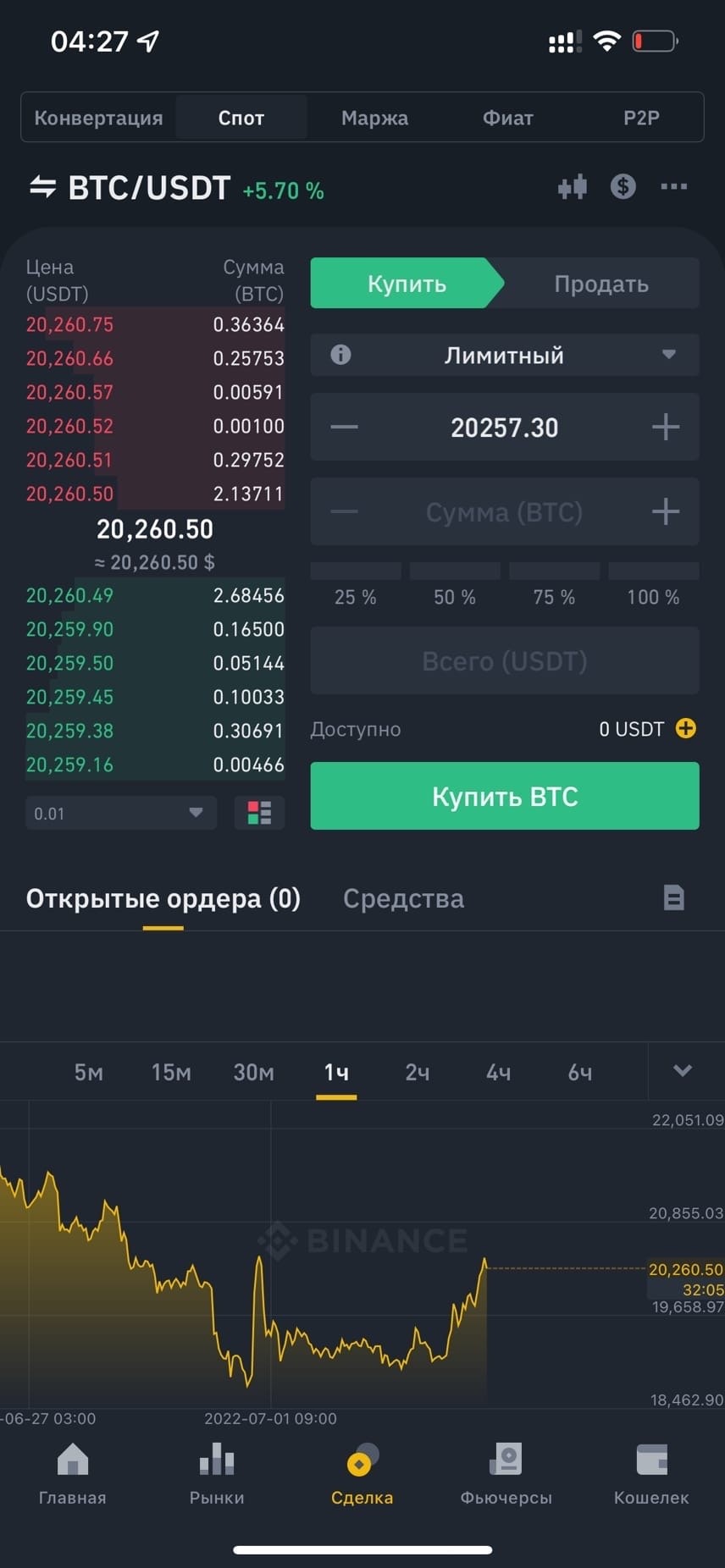
Task: Select the Продать side
Action: tap(601, 284)
